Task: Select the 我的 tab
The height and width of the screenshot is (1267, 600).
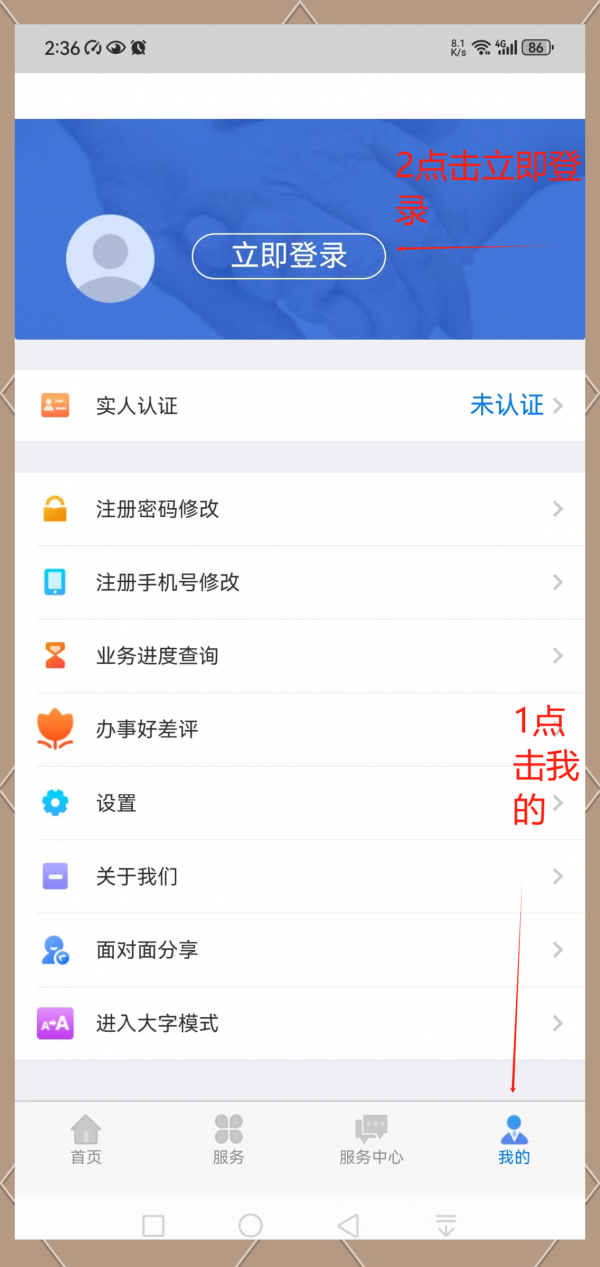Action: point(514,1140)
